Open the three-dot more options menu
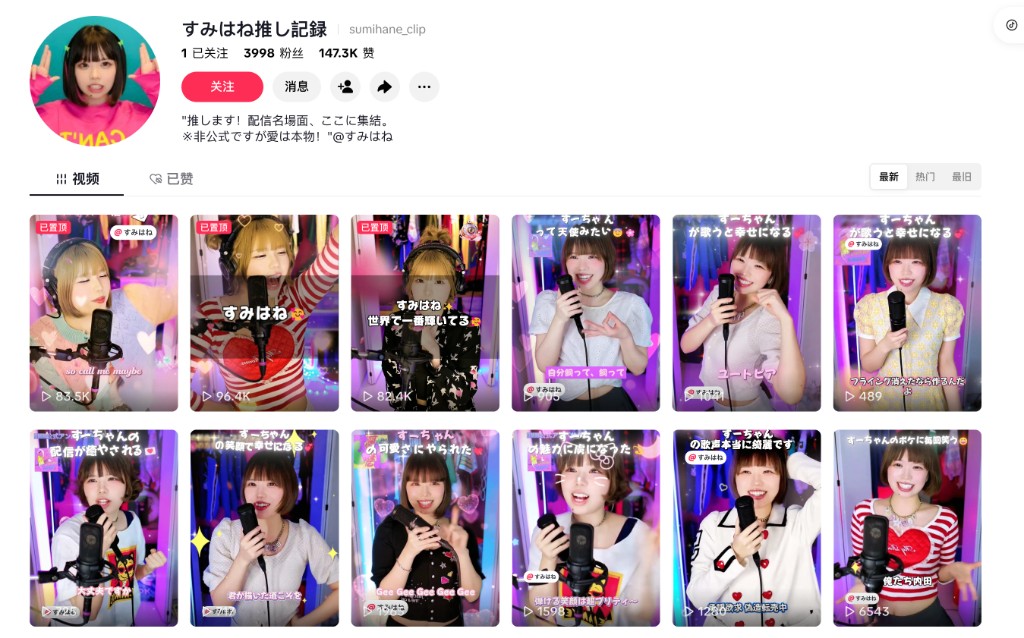 point(424,87)
